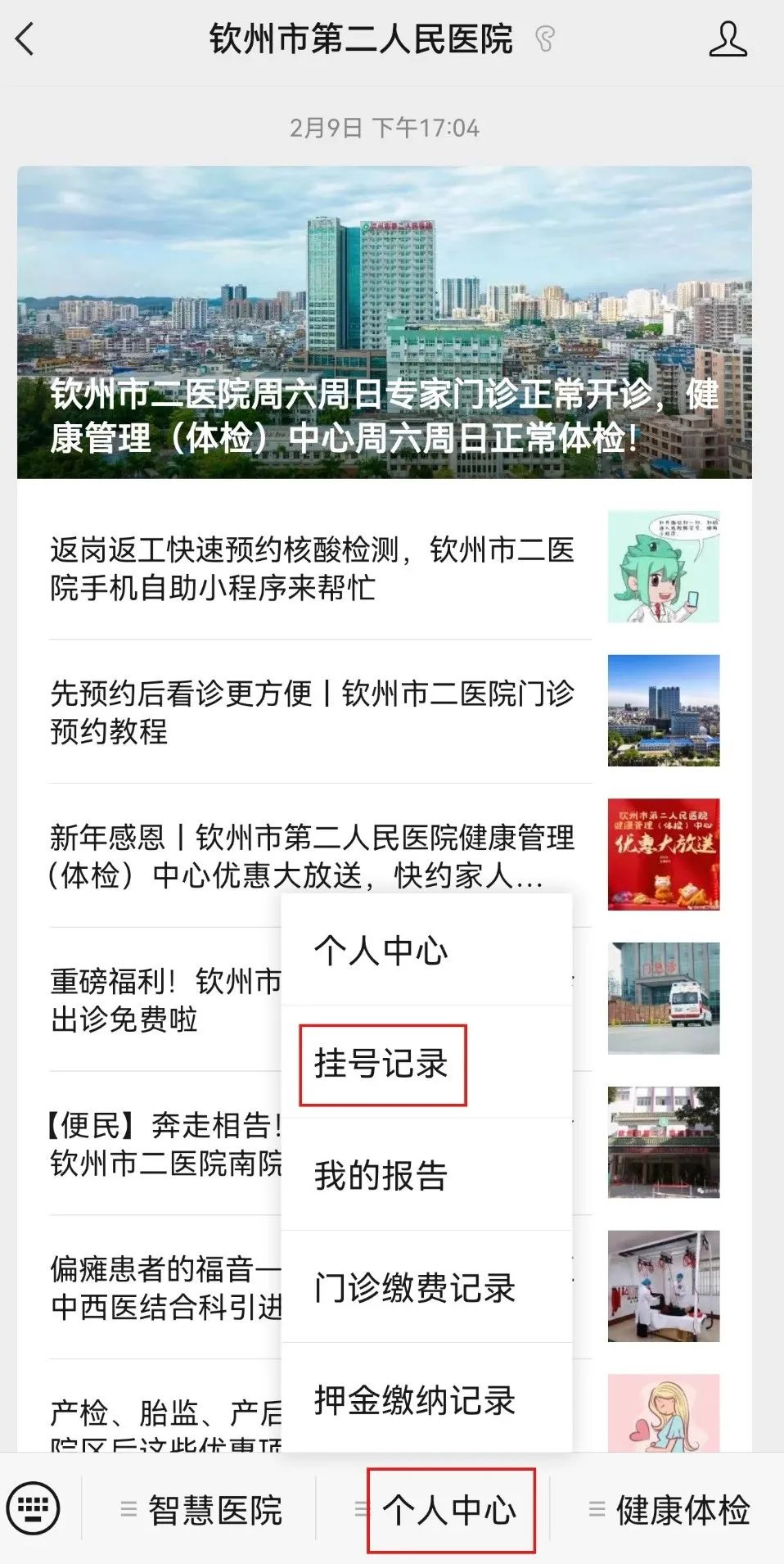Open the 智慧医院 bottom menu
Viewport: 784px width, 1564px height.
[201, 1510]
